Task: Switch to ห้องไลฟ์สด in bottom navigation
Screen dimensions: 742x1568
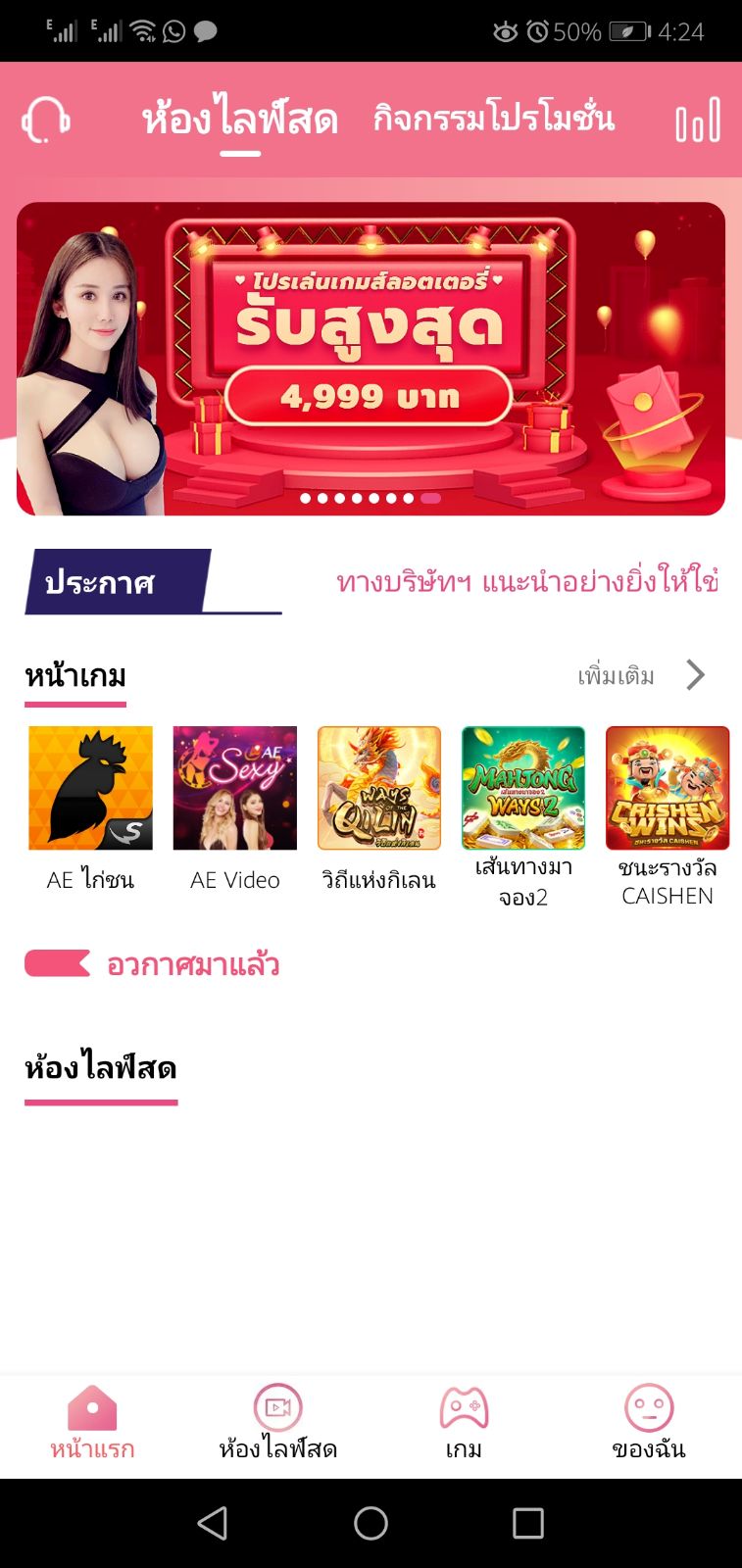Action: pyautogui.click(x=277, y=1424)
